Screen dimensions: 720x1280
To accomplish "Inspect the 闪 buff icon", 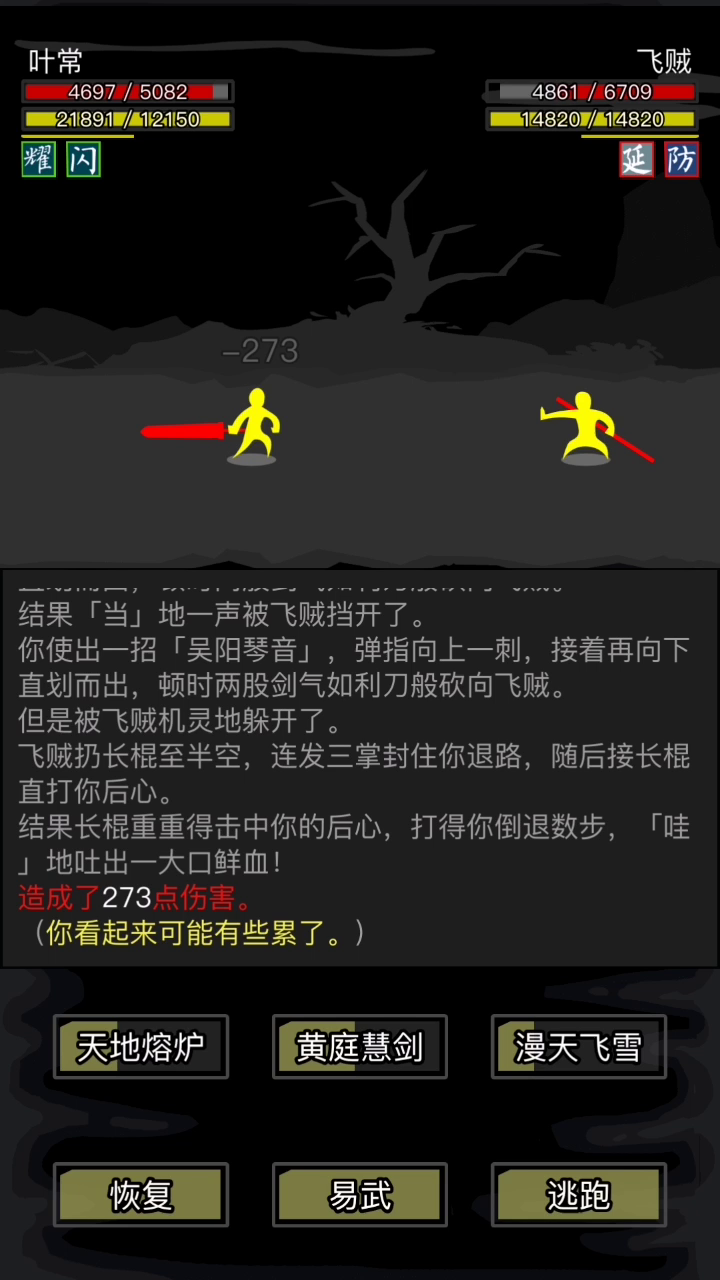I will (x=84, y=159).
